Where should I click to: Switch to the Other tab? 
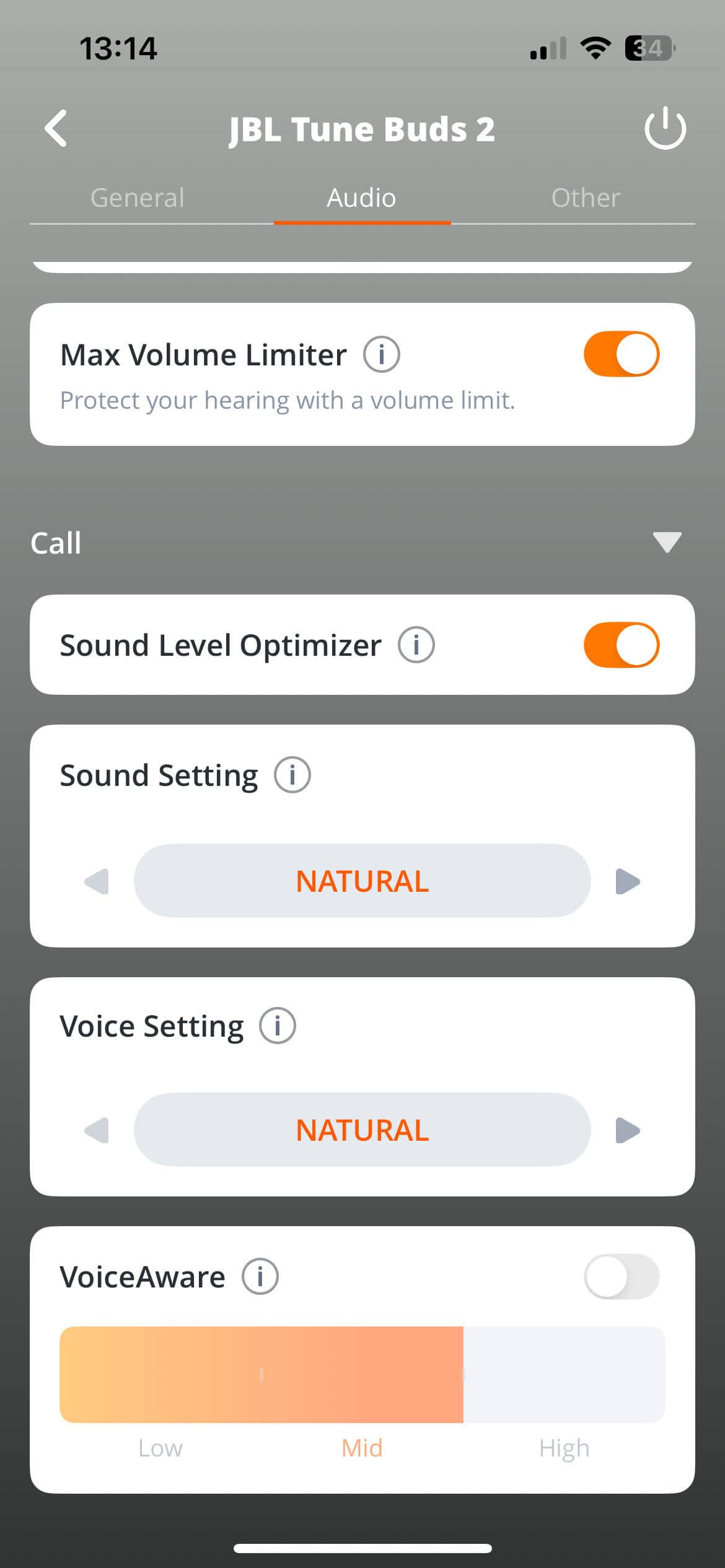(586, 198)
